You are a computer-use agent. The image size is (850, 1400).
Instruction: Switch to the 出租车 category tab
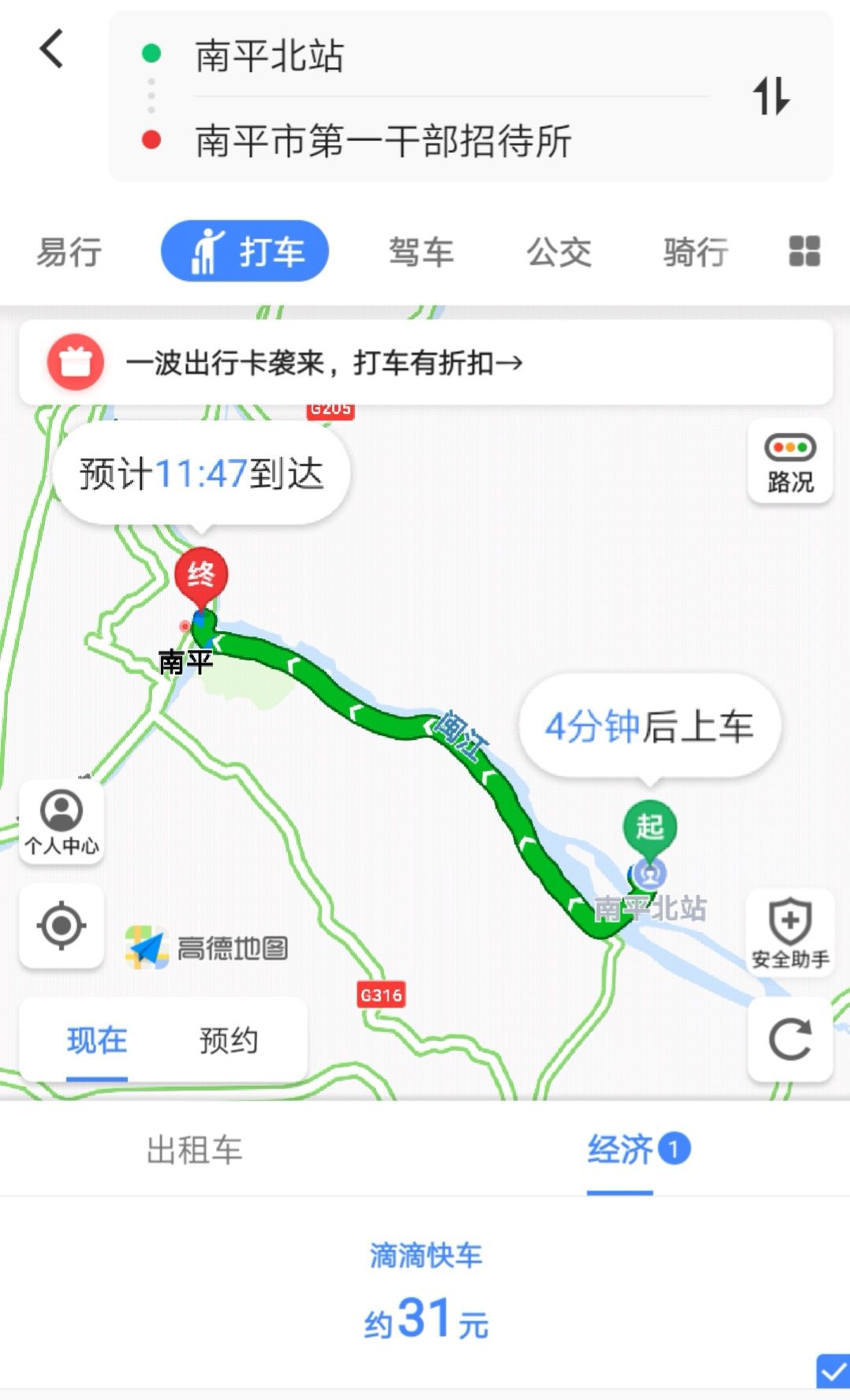tap(194, 1150)
